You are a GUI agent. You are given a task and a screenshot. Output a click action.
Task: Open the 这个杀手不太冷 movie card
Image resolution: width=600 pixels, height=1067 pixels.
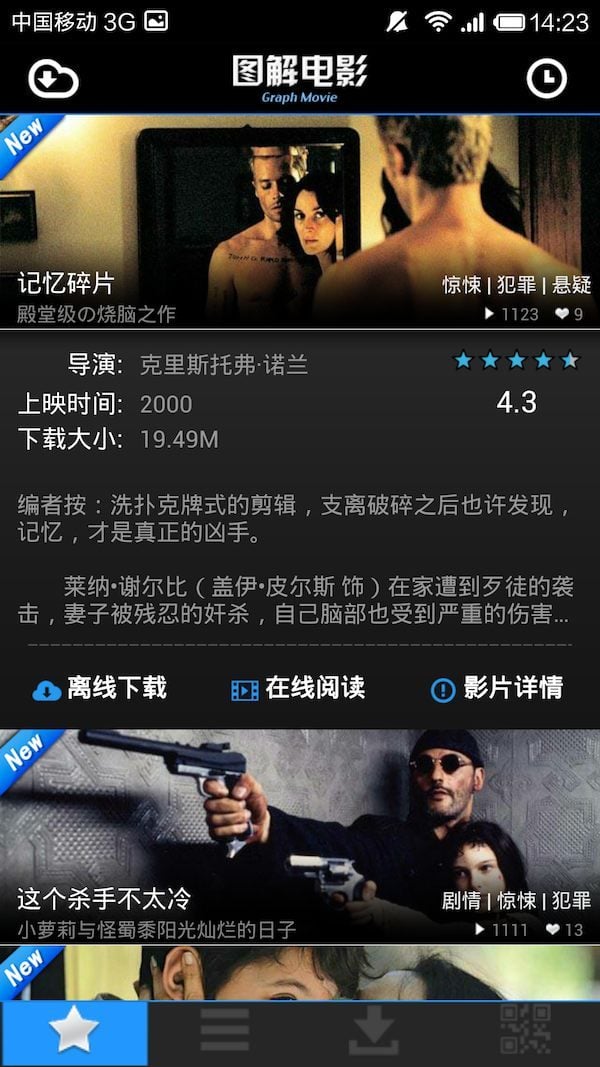coord(300,835)
